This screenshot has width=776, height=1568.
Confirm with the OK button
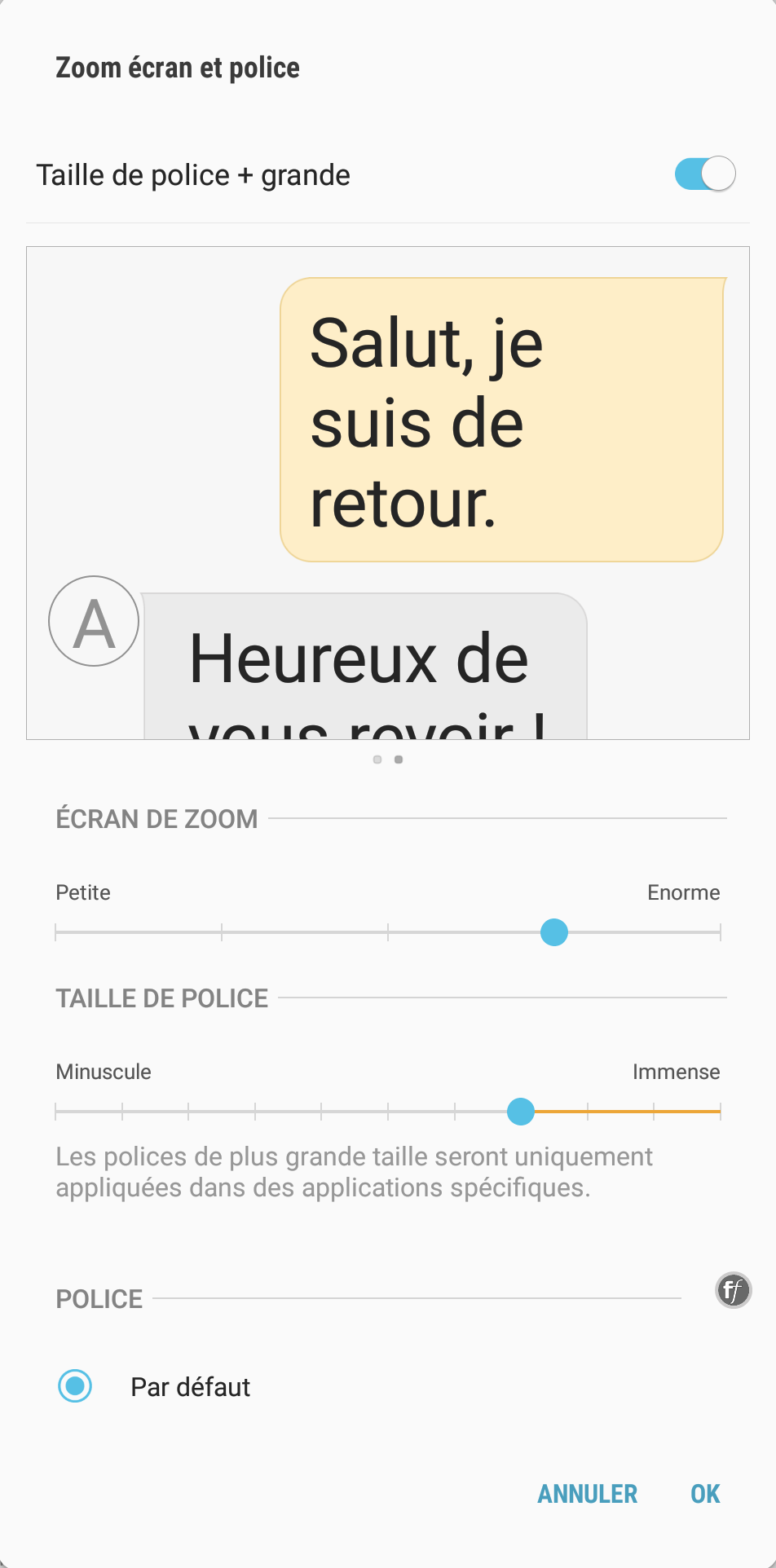tap(705, 1494)
